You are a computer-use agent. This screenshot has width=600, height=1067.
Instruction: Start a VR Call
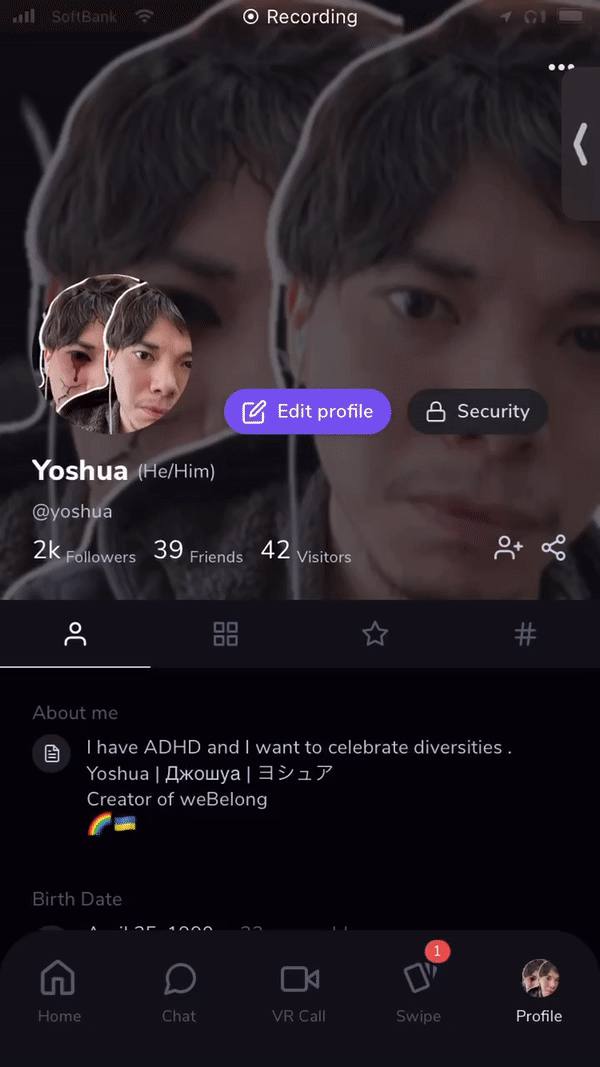[299, 991]
